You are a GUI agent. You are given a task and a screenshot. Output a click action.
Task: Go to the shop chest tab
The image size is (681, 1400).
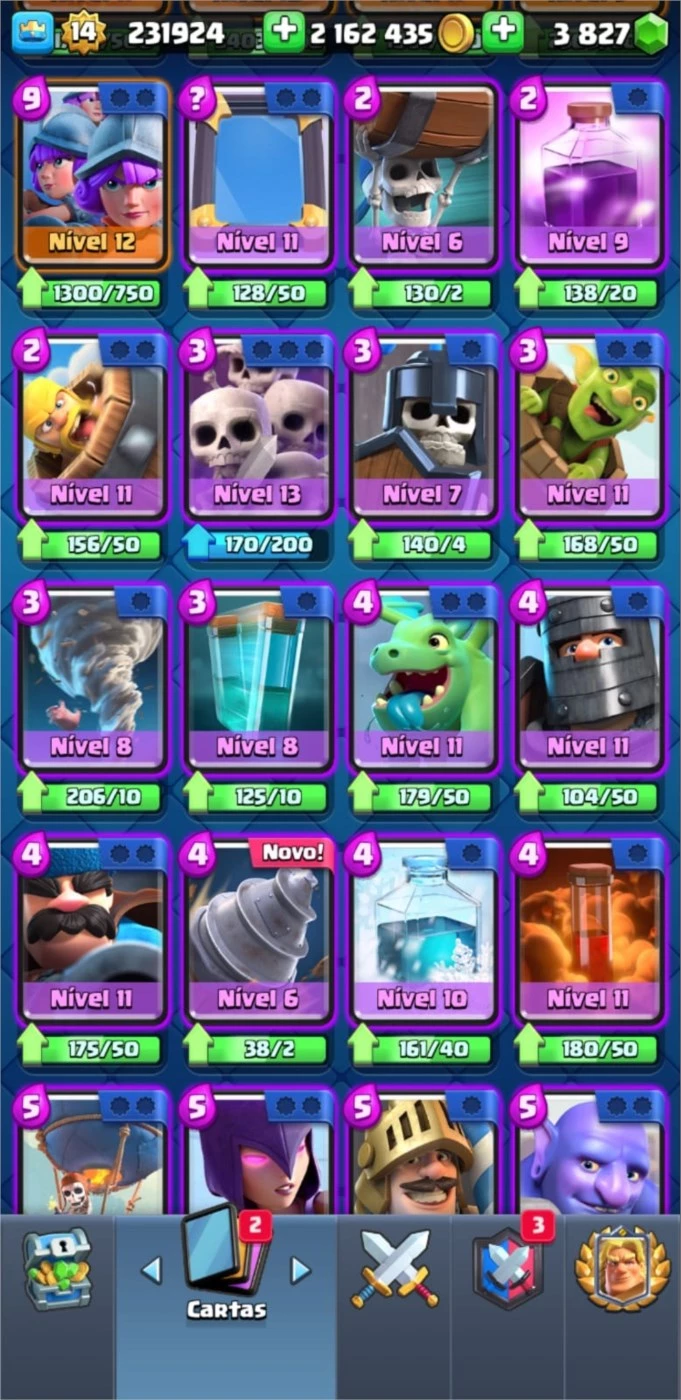pyautogui.click(x=57, y=1270)
